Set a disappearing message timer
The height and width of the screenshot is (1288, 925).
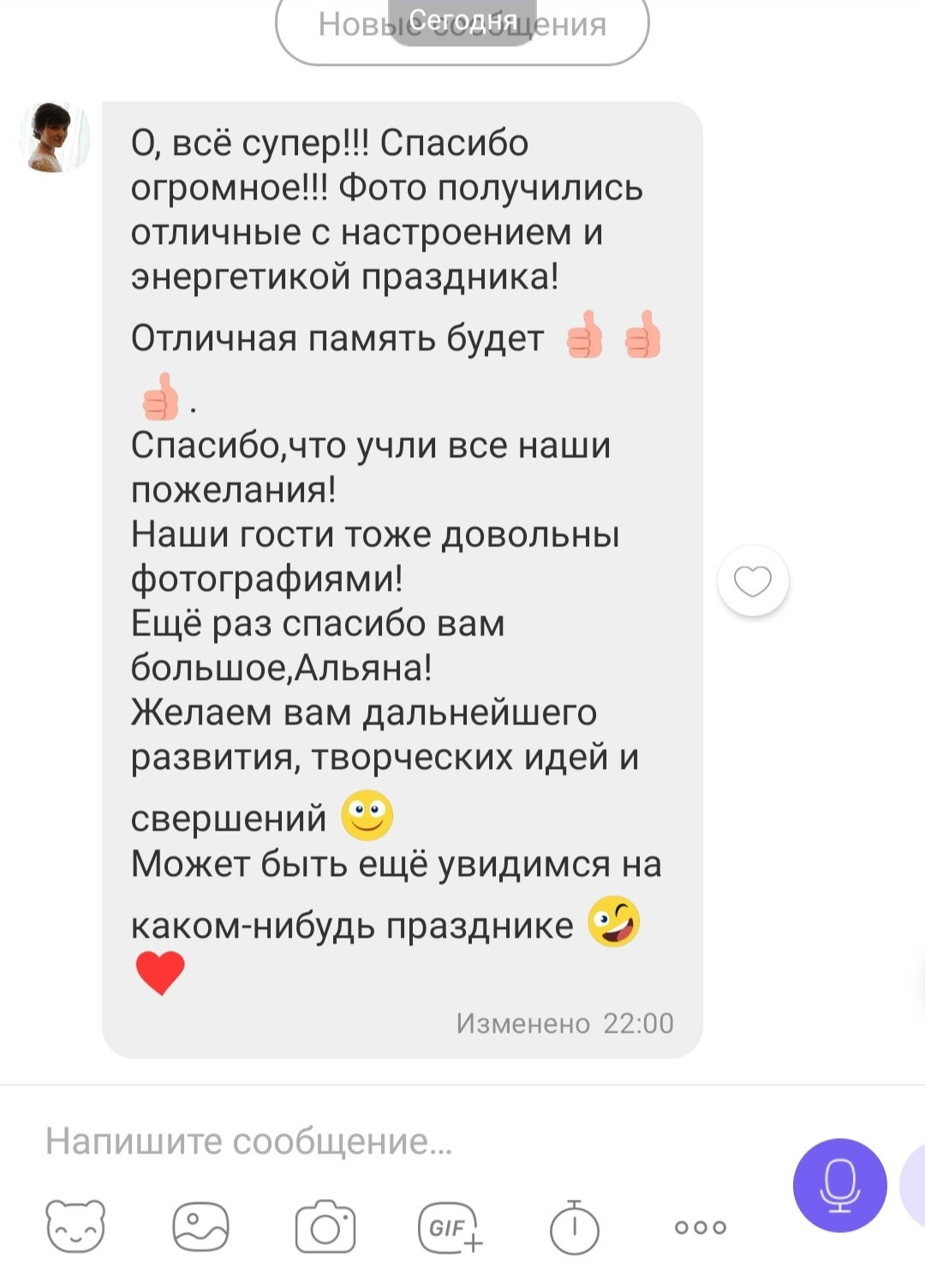click(574, 1231)
